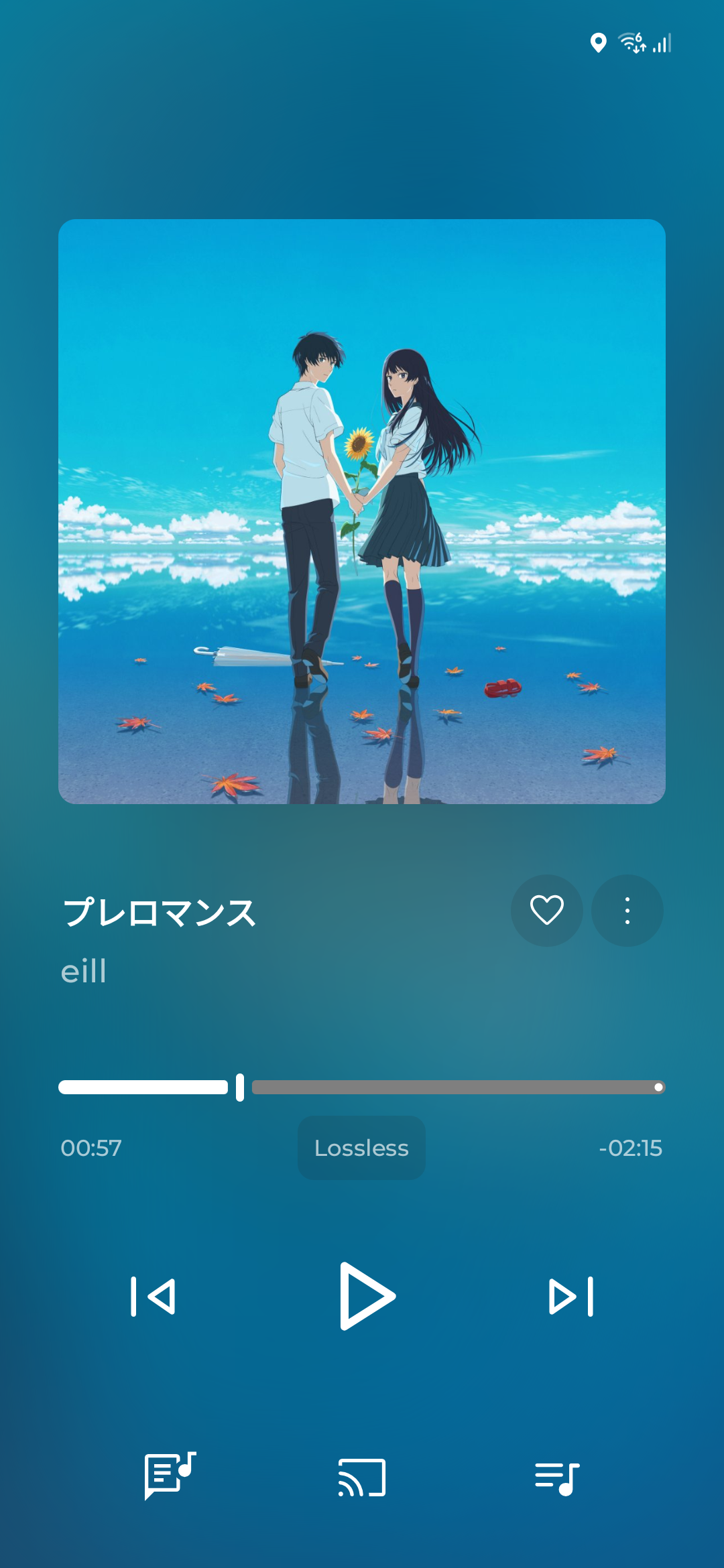Open the three-dot options menu
This screenshot has height=1568, width=724.
coord(627,911)
